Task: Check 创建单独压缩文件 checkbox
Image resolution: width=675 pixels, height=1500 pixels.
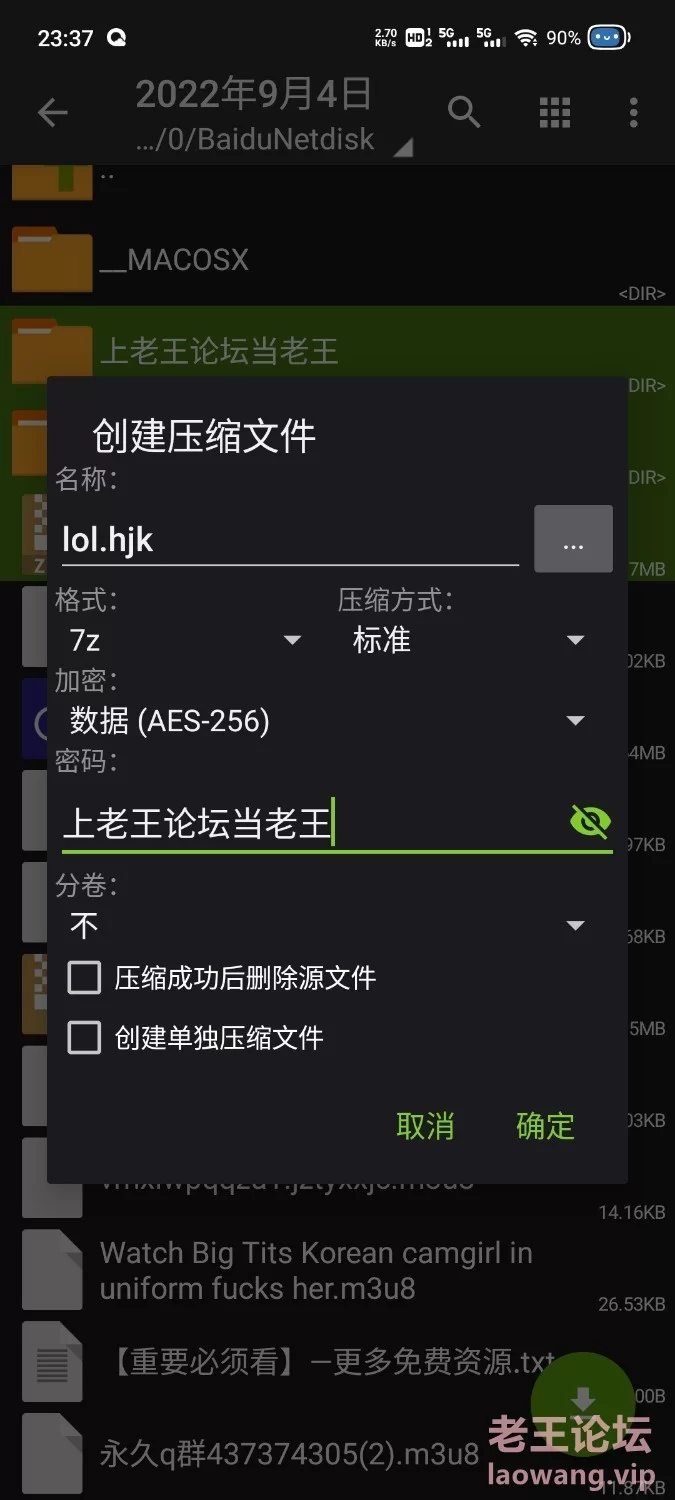Action: tap(84, 1037)
